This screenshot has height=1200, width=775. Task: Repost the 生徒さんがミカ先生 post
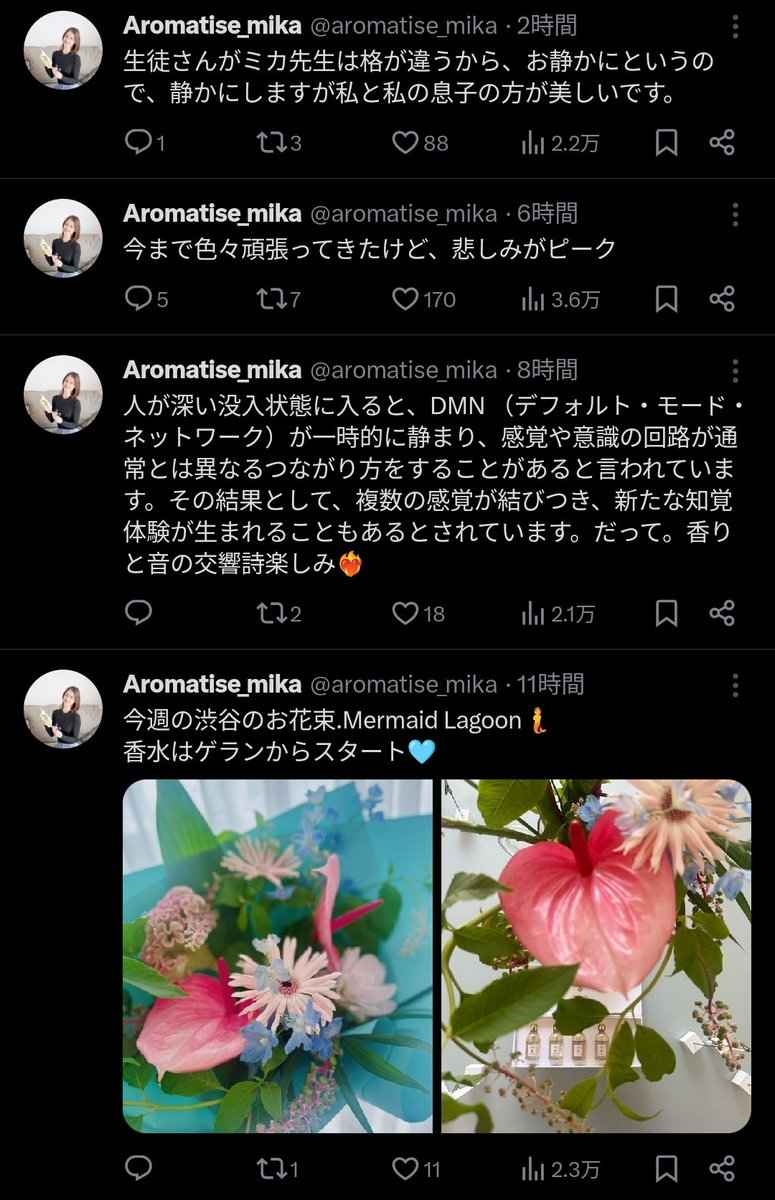tap(268, 143)
